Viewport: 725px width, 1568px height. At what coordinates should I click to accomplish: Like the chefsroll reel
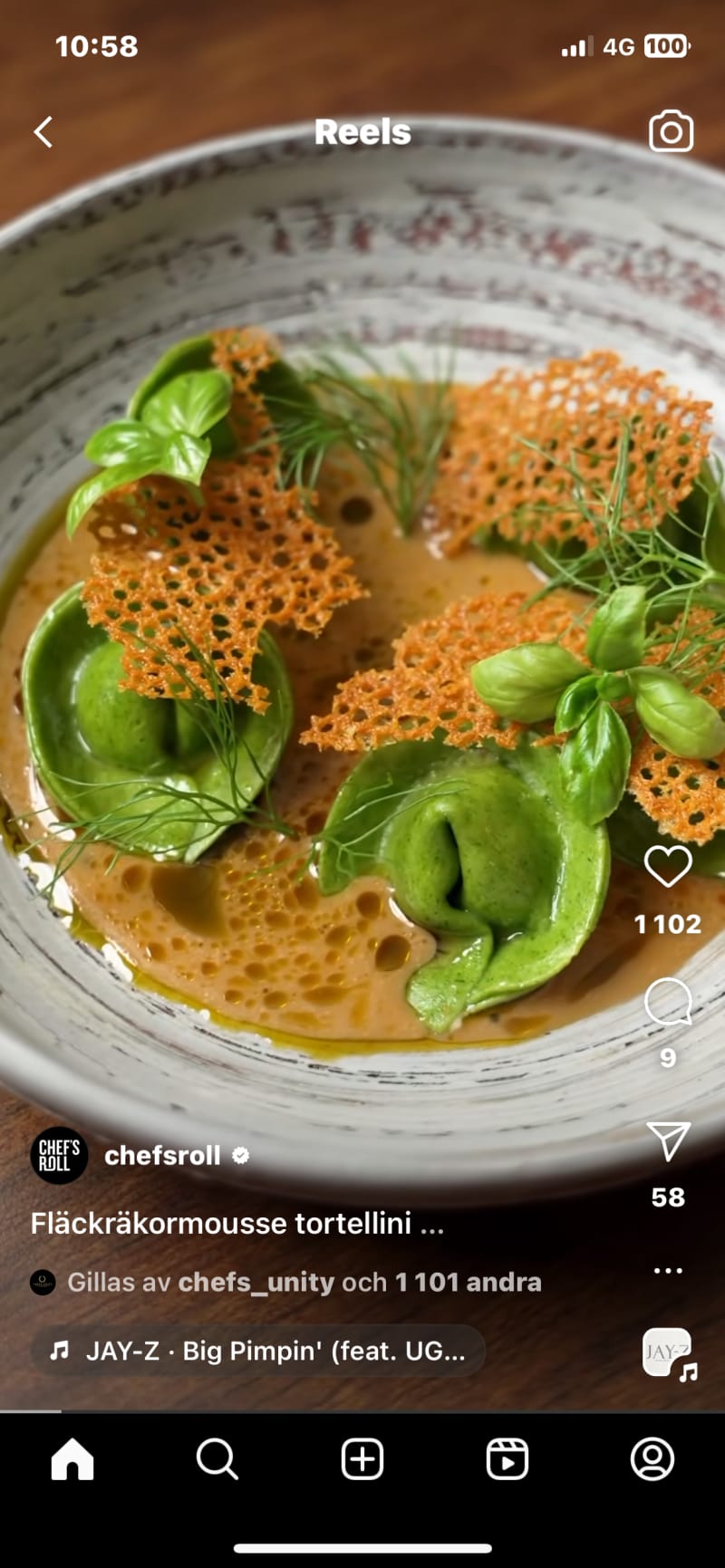point(668,866)
